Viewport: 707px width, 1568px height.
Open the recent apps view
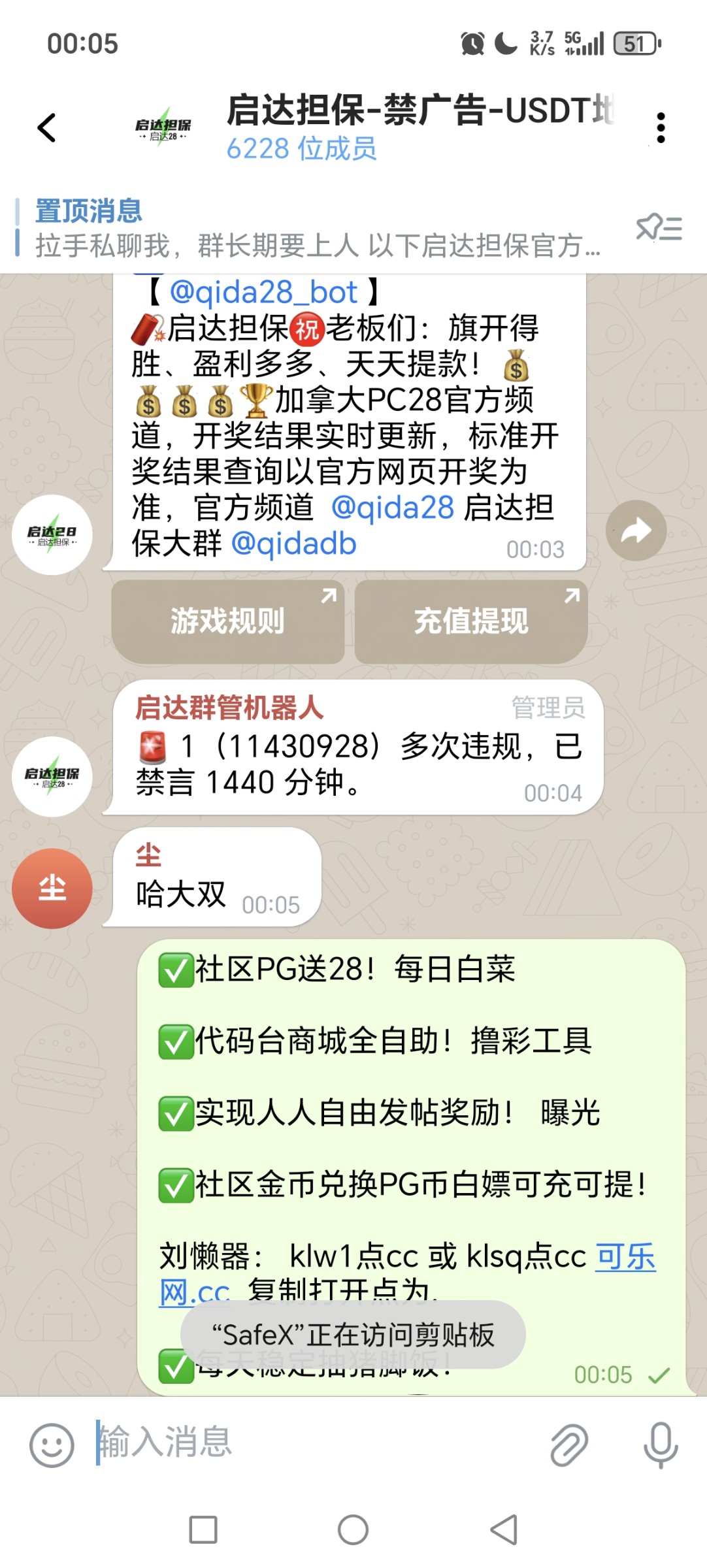[x=203, y=1529]
